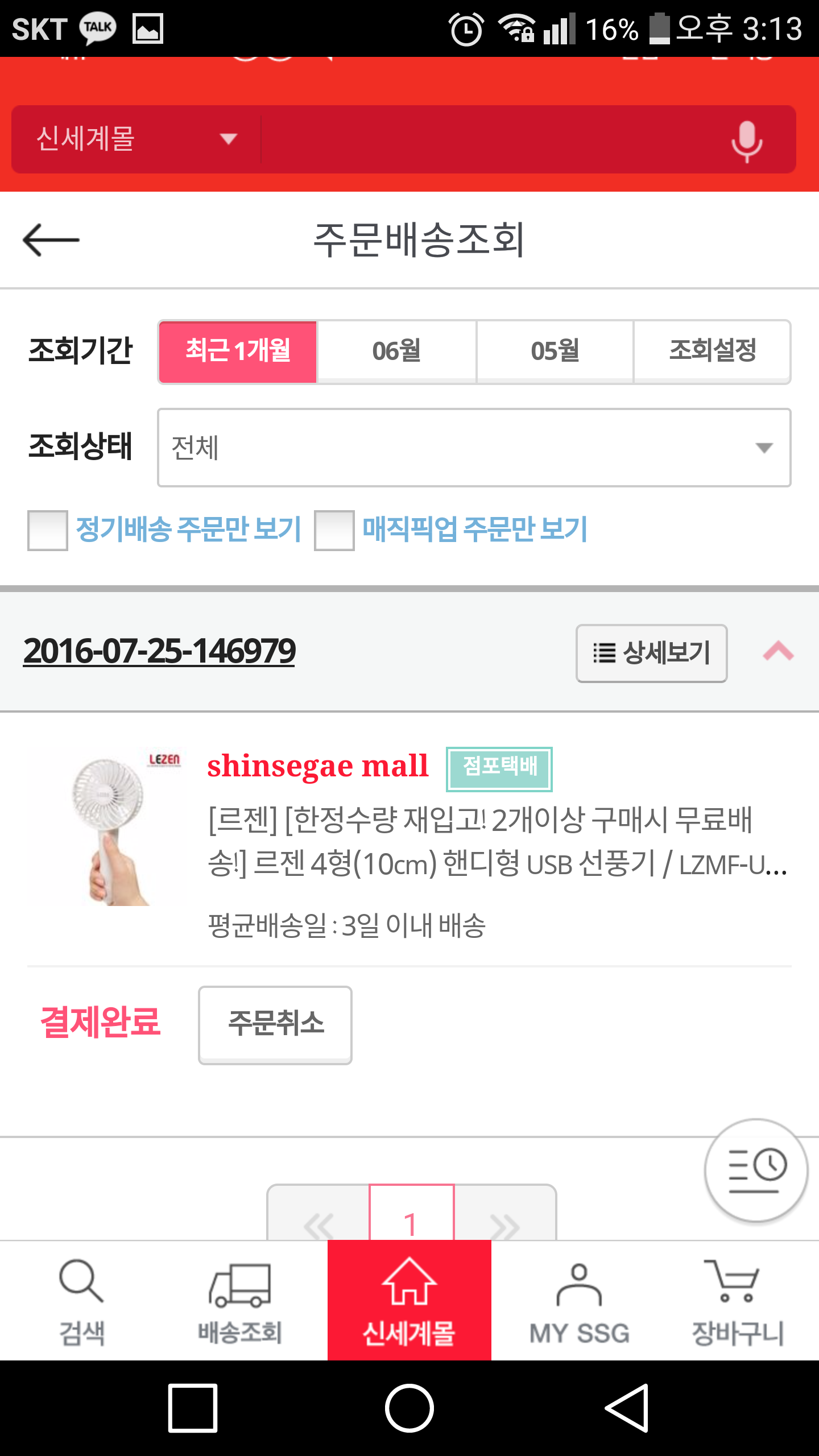Open 조회설정 period settings

(712, 351)
